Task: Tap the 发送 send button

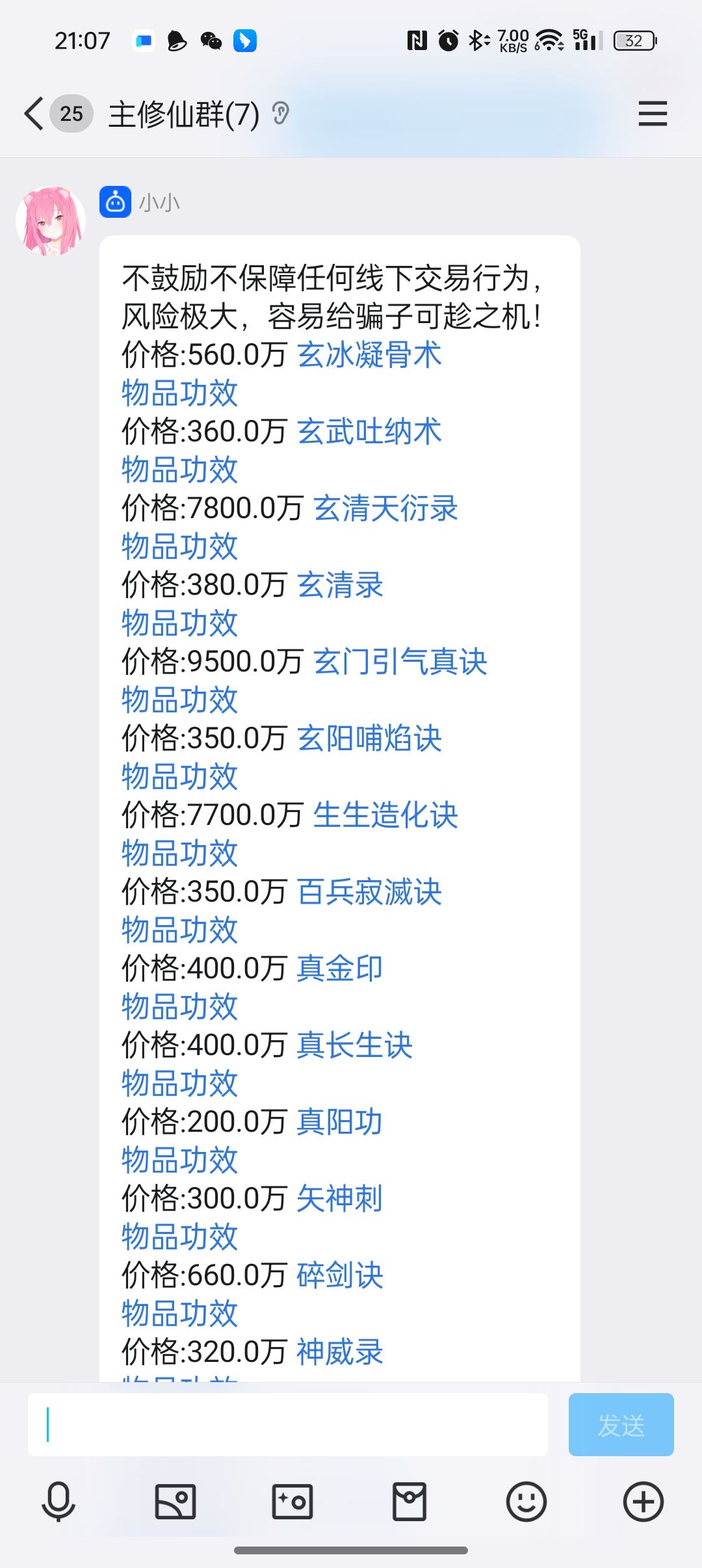Action: [621, 1424]
